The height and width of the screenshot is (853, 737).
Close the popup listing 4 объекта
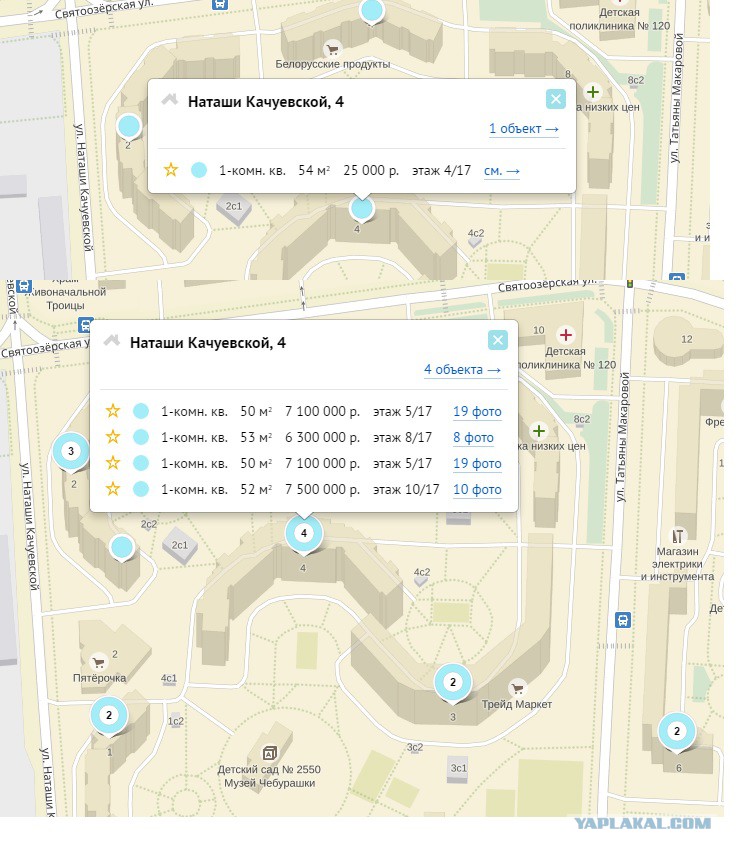pyautogui.click(x=497, y=340)
